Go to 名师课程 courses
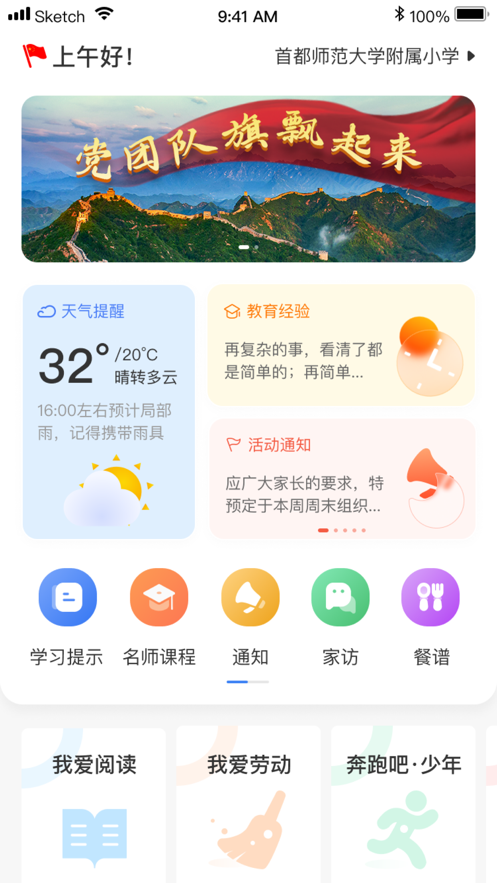 [x=159, y=618]
